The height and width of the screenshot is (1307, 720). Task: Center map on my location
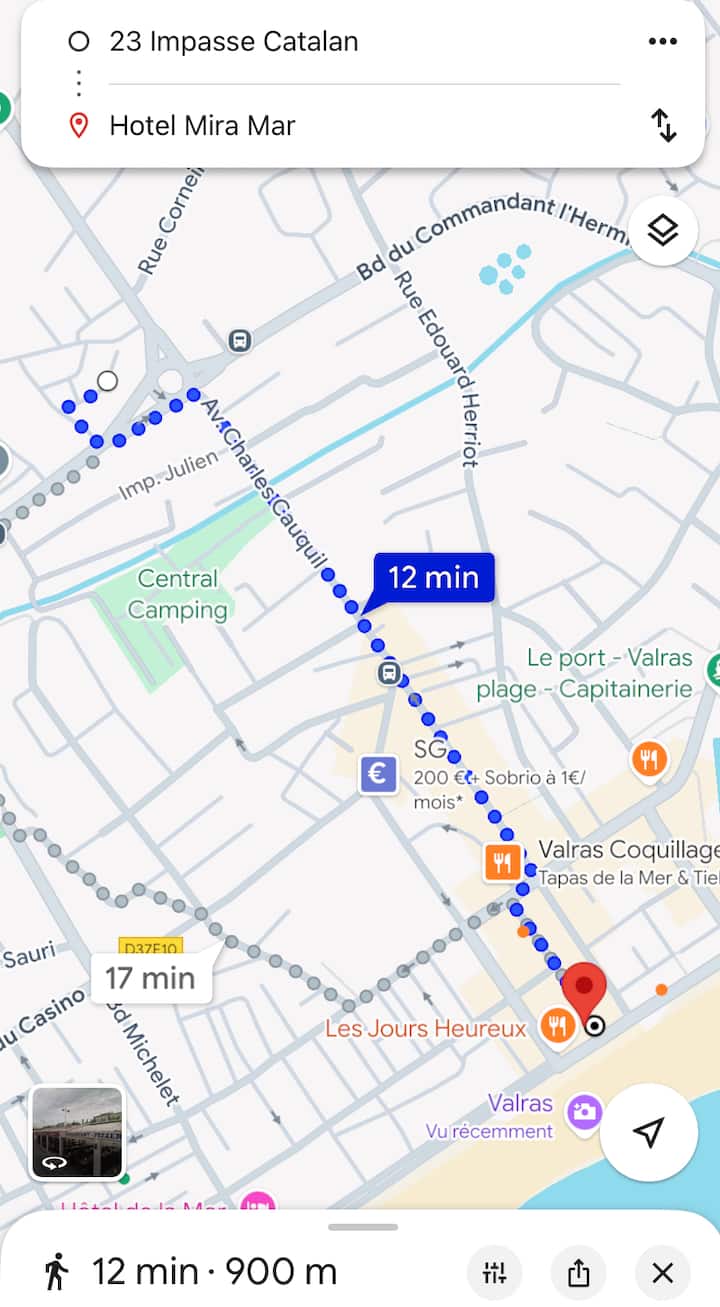pos(649,1132)
